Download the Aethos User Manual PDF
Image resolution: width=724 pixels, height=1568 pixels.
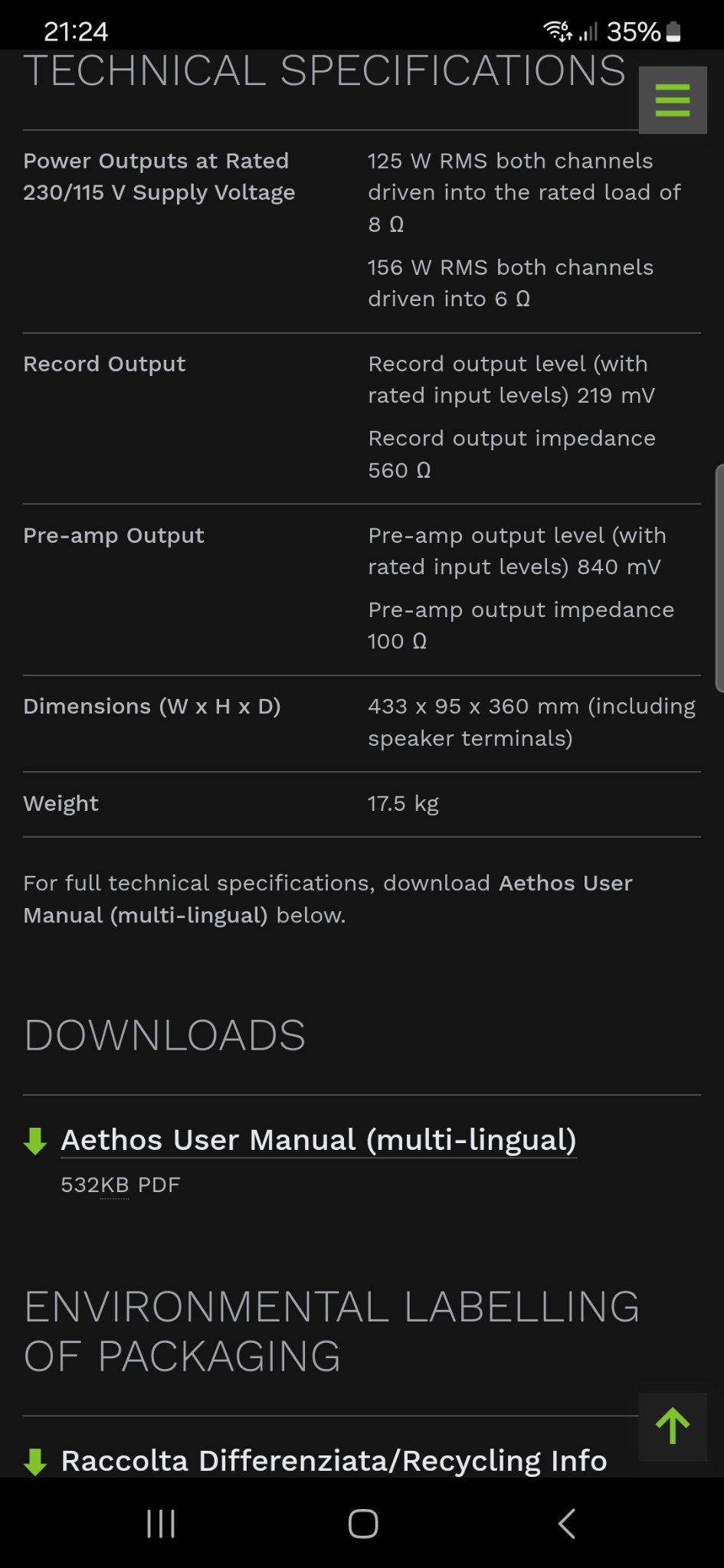[318, 1140]
